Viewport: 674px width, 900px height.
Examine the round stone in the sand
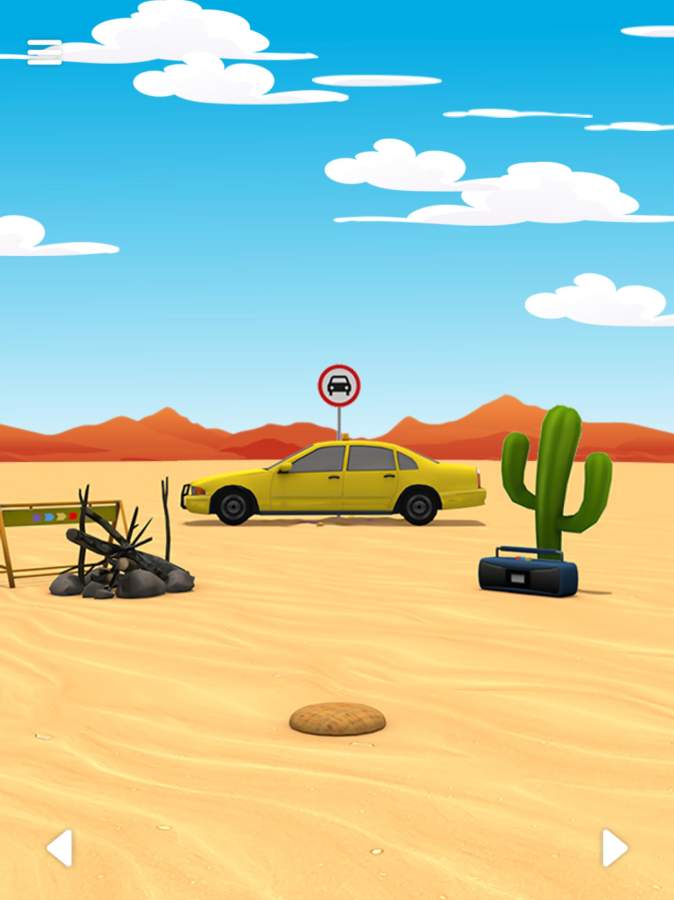(338, 718)
